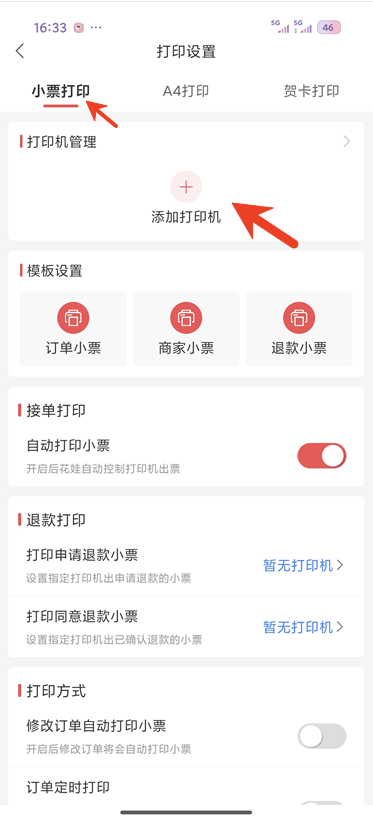Go back using the top-left arrow
The image size is (373, 816).
click(x=20, y=51)
